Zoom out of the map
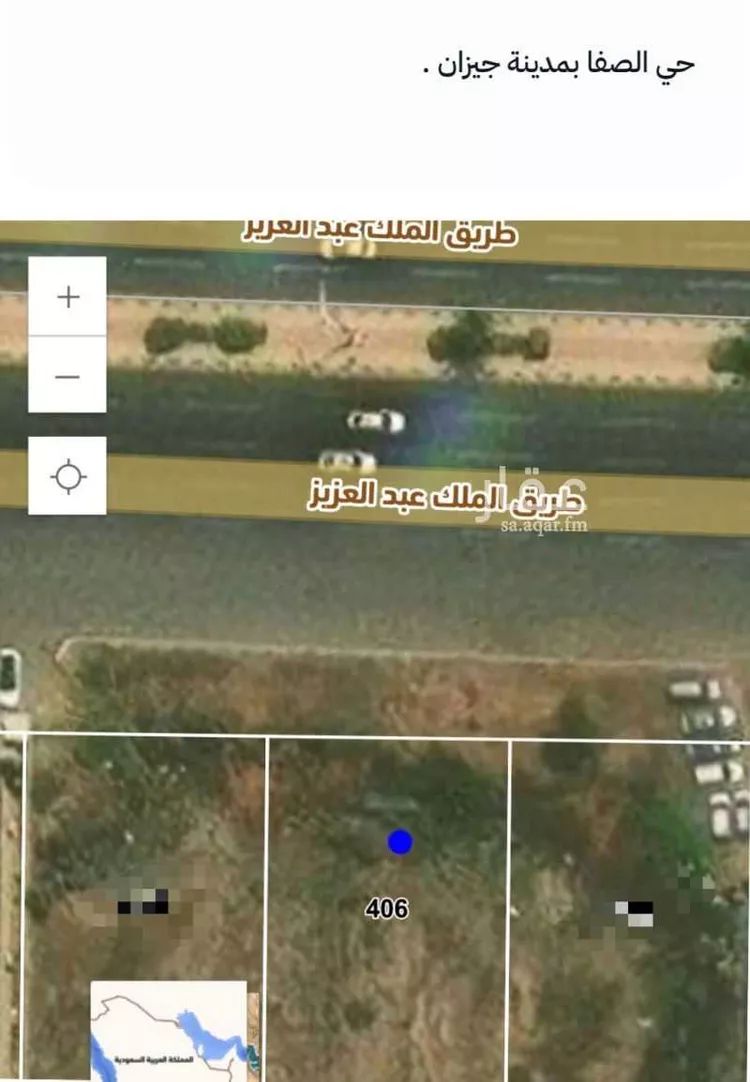The image size is (750, 1082). tap(67, 376)
